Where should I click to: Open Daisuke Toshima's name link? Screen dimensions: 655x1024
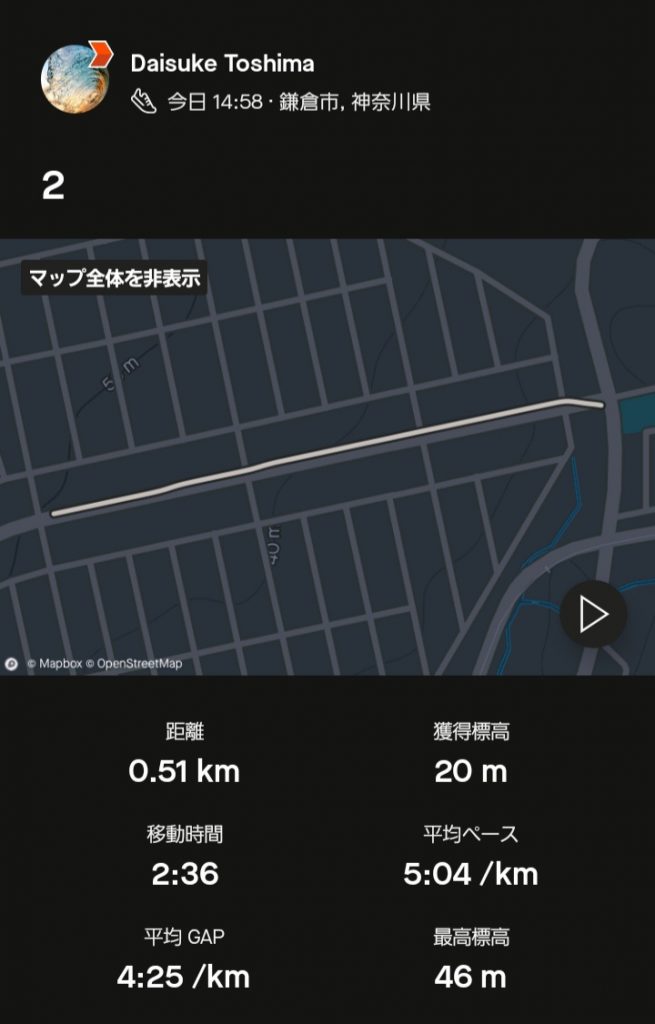click(x=222, y=63)
